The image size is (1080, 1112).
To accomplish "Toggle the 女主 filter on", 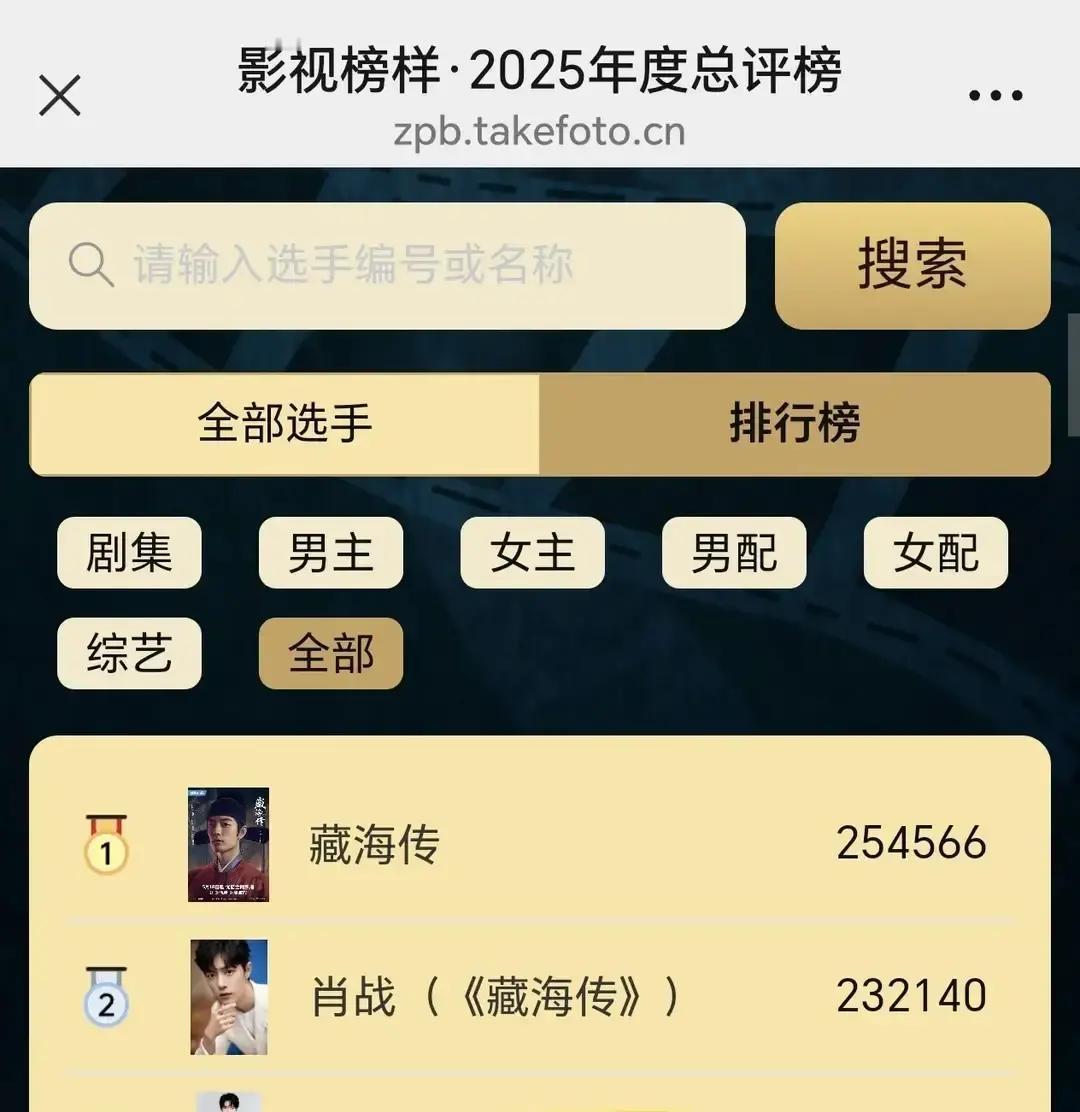I will tap(532, 553).
